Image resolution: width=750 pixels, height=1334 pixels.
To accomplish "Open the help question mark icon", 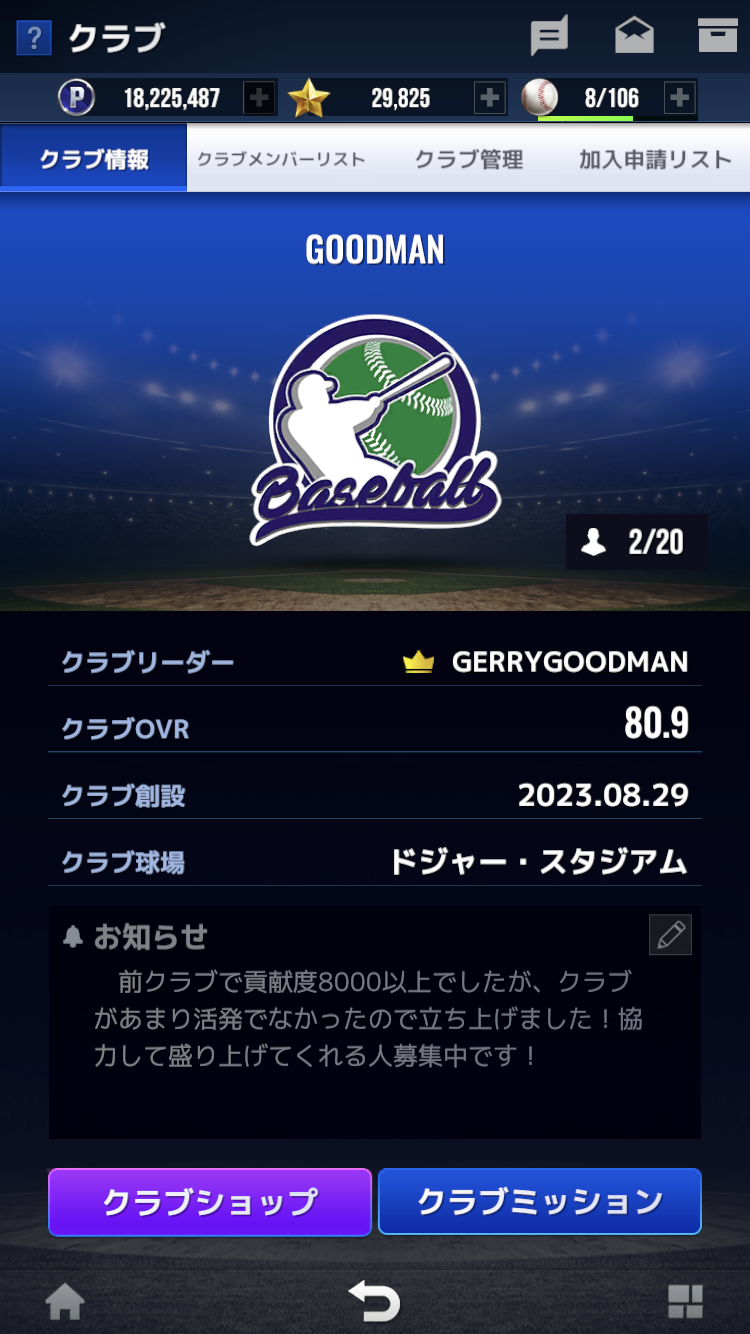I will click(x=34, y=38).
